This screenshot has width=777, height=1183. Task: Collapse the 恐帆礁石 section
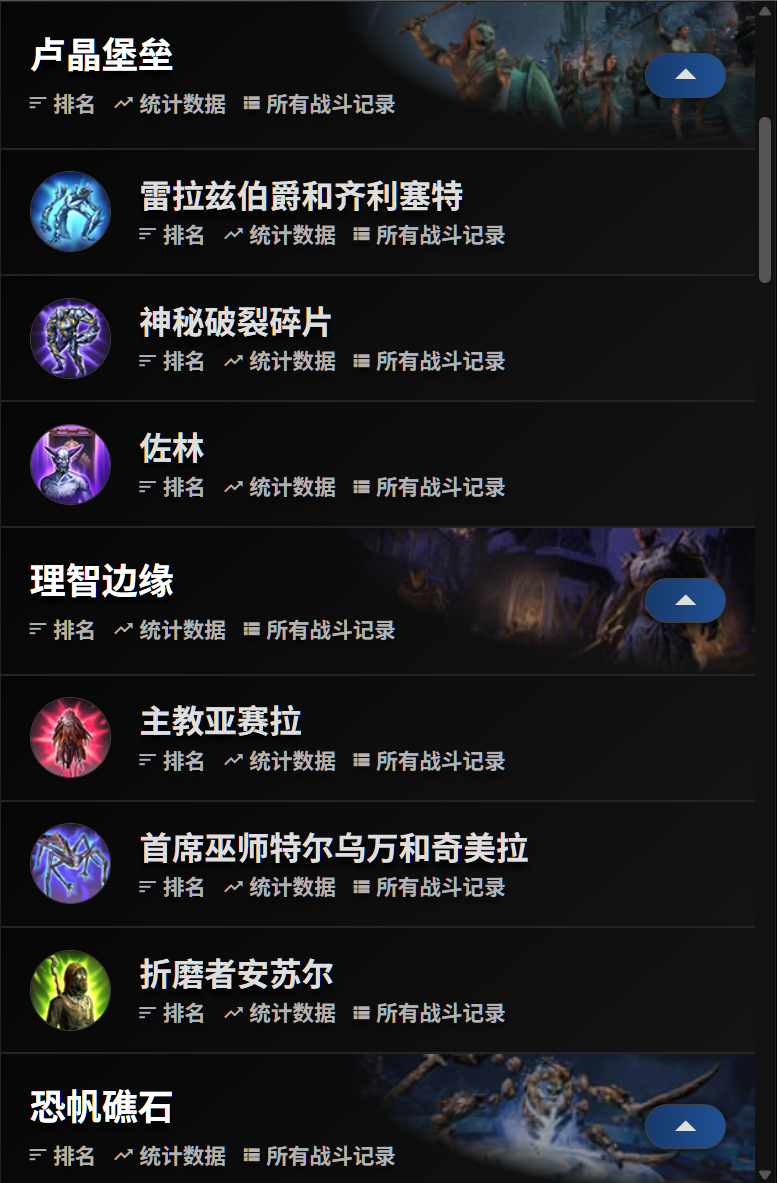[685, 1126]
